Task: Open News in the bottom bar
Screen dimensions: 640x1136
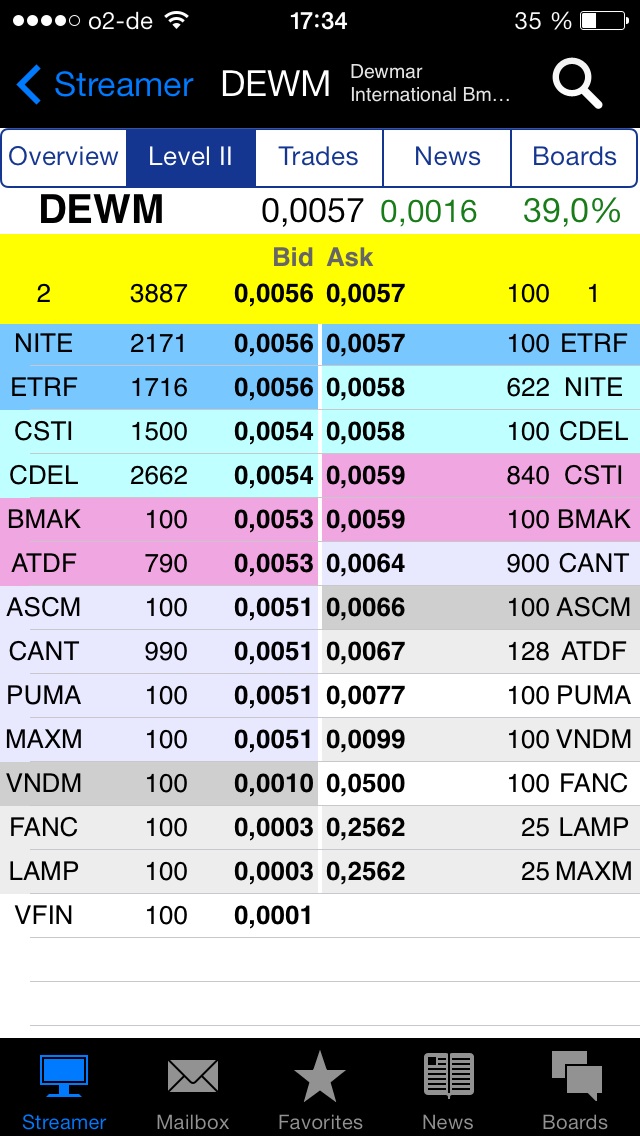Action: click(x=448, y=1090)
